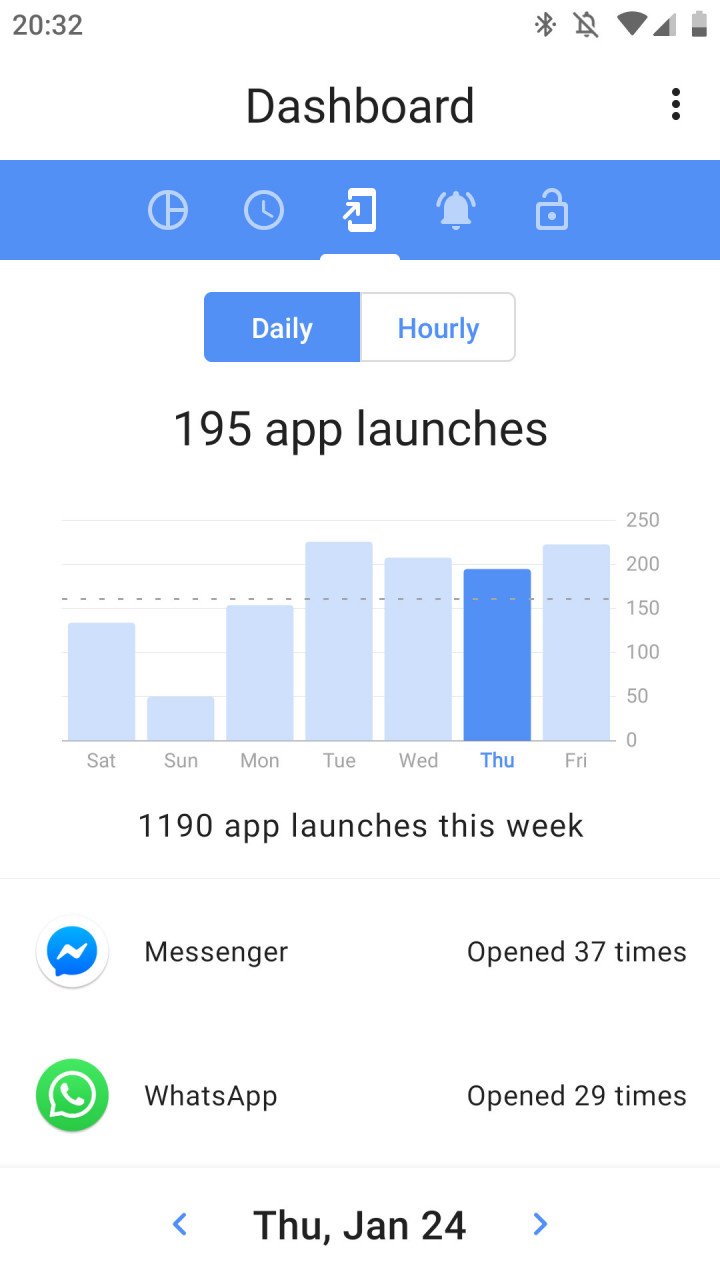Select the app launches phone tab
Screen dimensions: 720x1280
pos(360,210)
